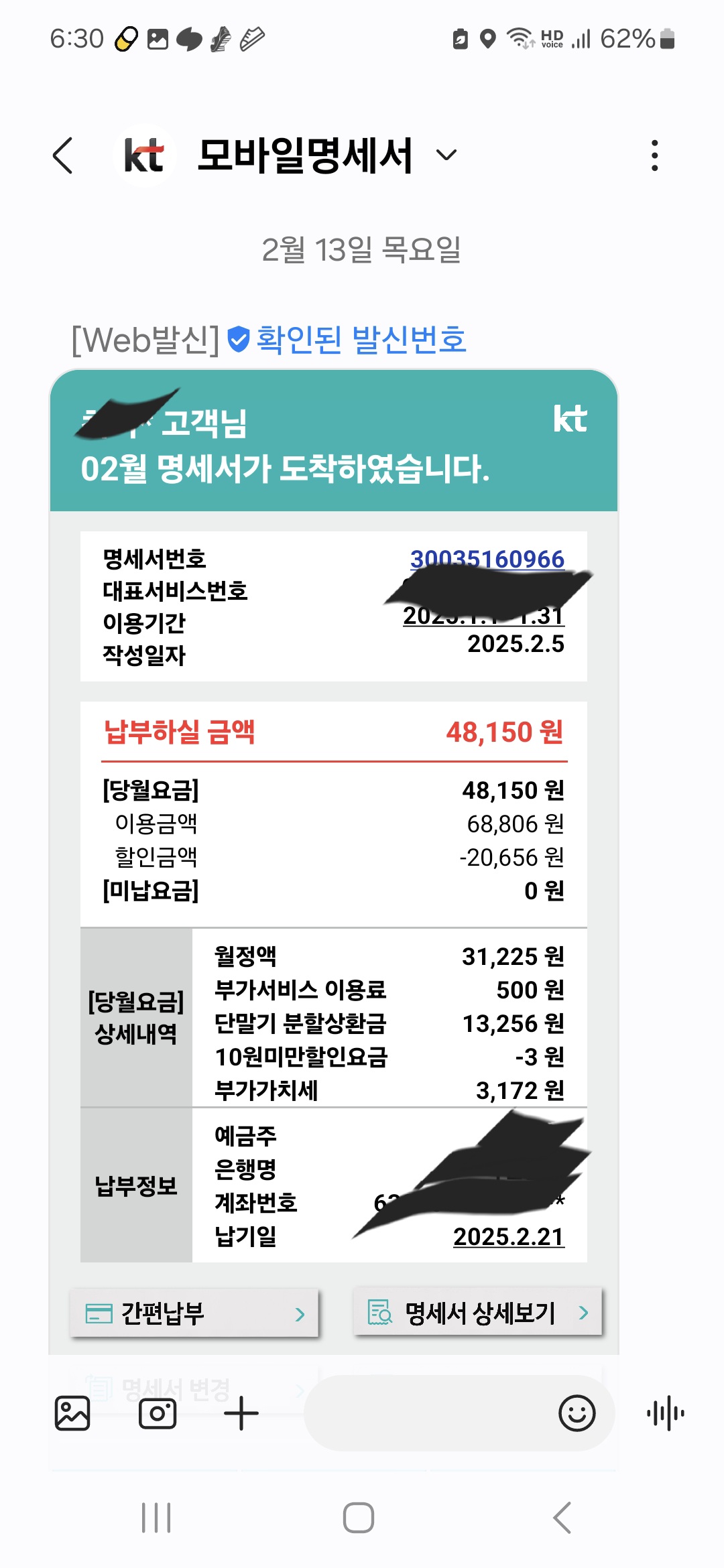
Task: Expand the 모바일명세서 conversation title dropdown
Action: [x=446, y=155]
